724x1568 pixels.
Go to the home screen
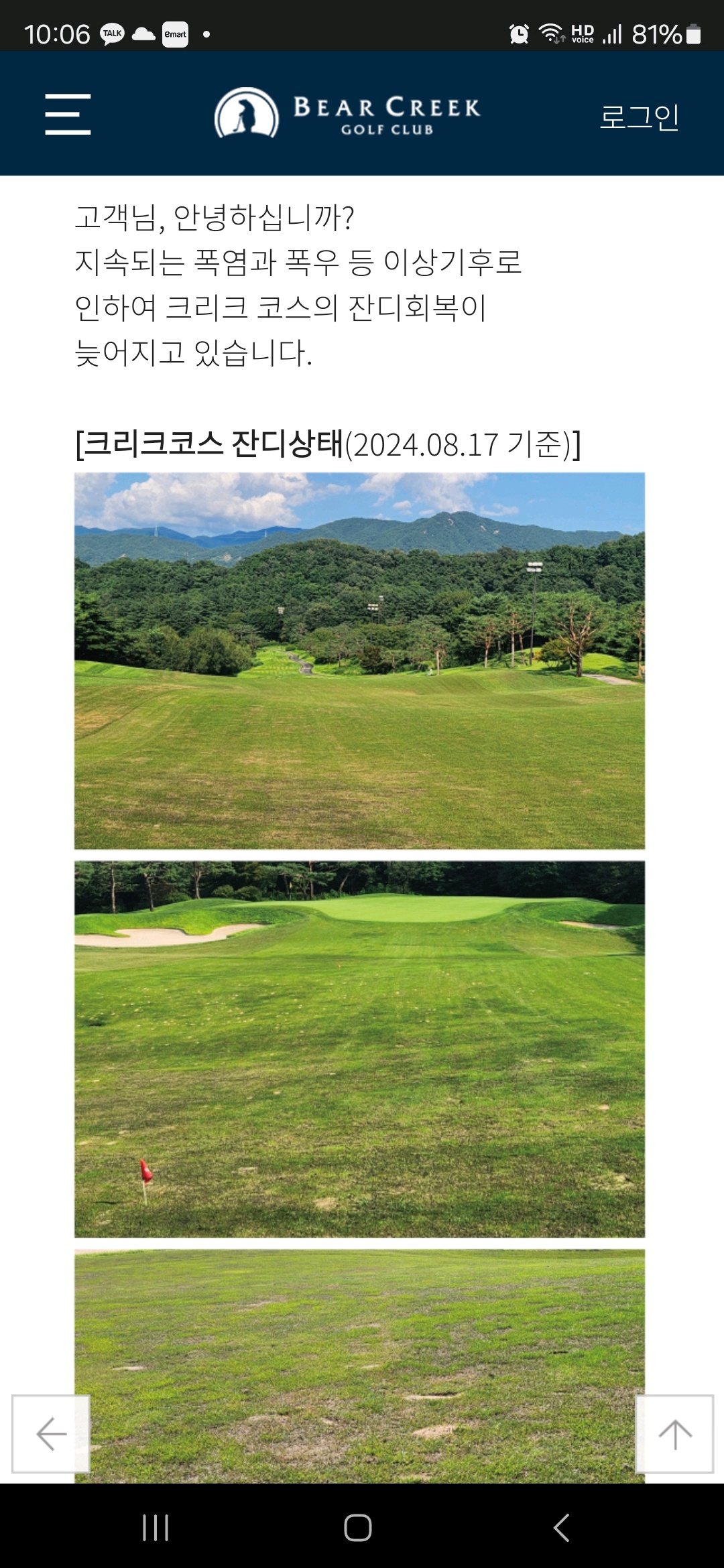coord(358,1528)
